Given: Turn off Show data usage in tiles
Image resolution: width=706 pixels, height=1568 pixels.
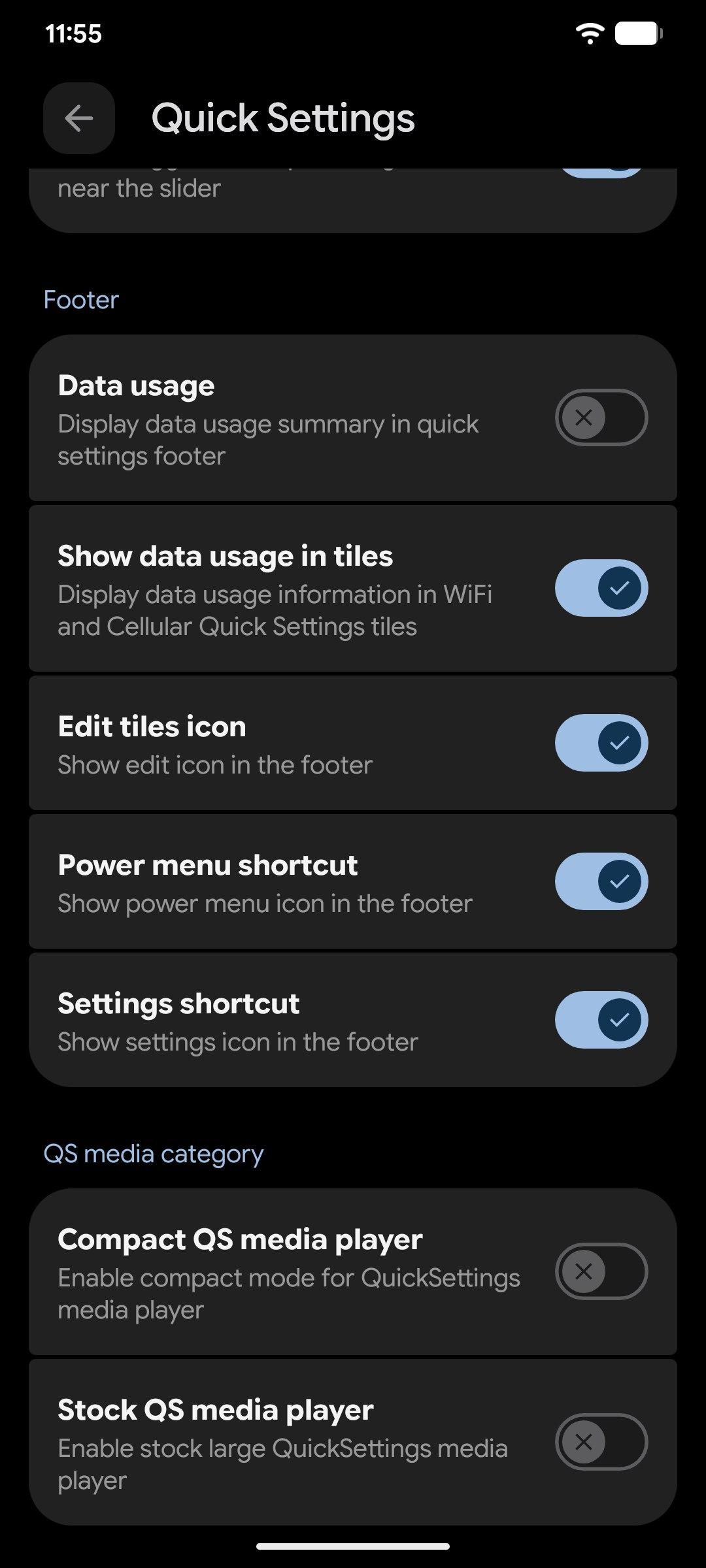Looking at the screenshot, I should 601,588.
